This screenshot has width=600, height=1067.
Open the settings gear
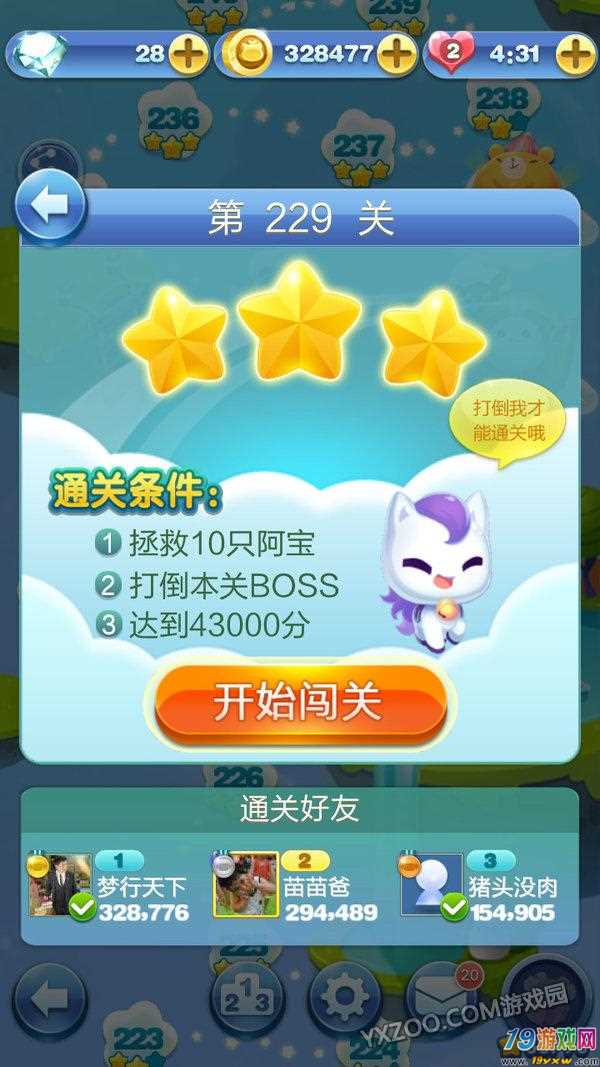pyautogui.click(x=345, y=998)
